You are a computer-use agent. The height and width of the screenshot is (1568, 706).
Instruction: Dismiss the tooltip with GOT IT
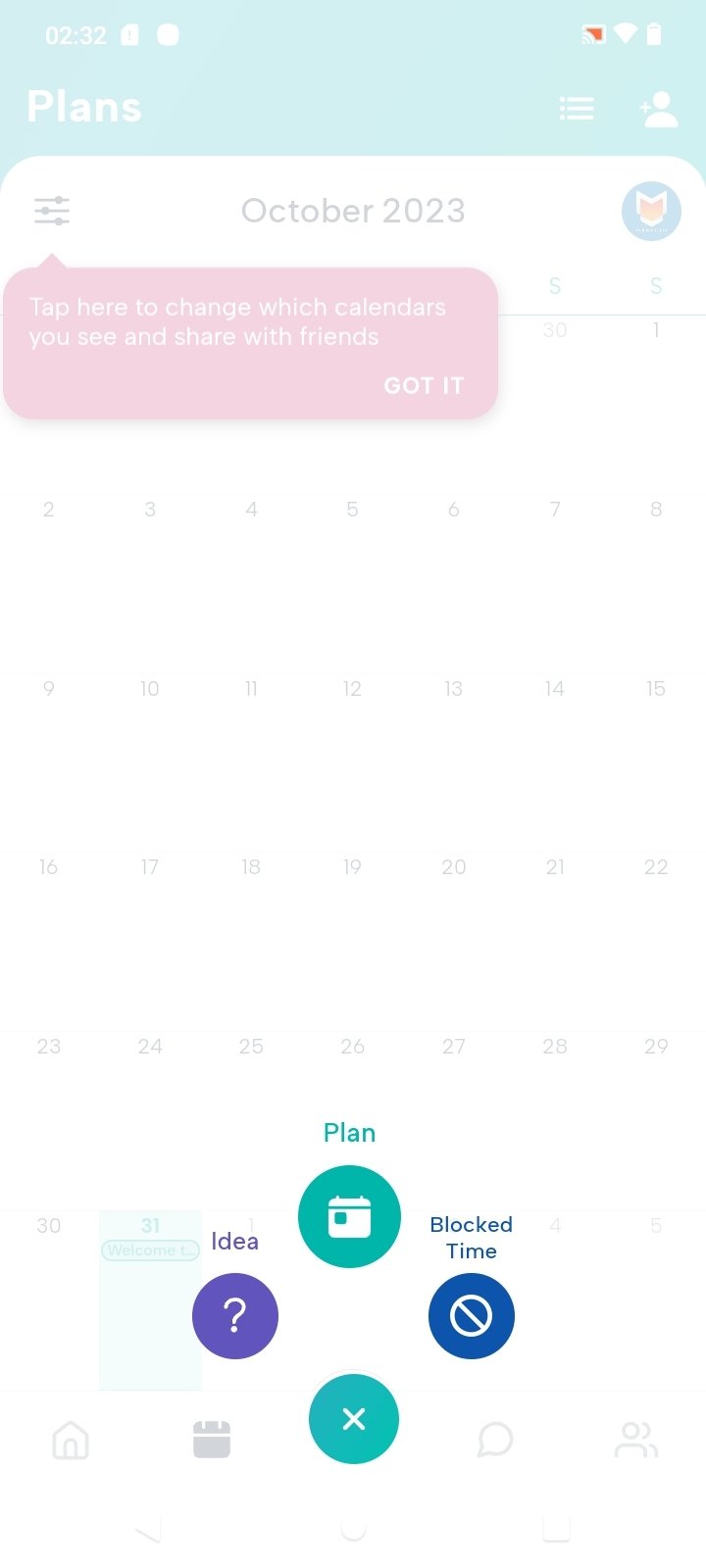pyautogui.click(x=424, y=385)
